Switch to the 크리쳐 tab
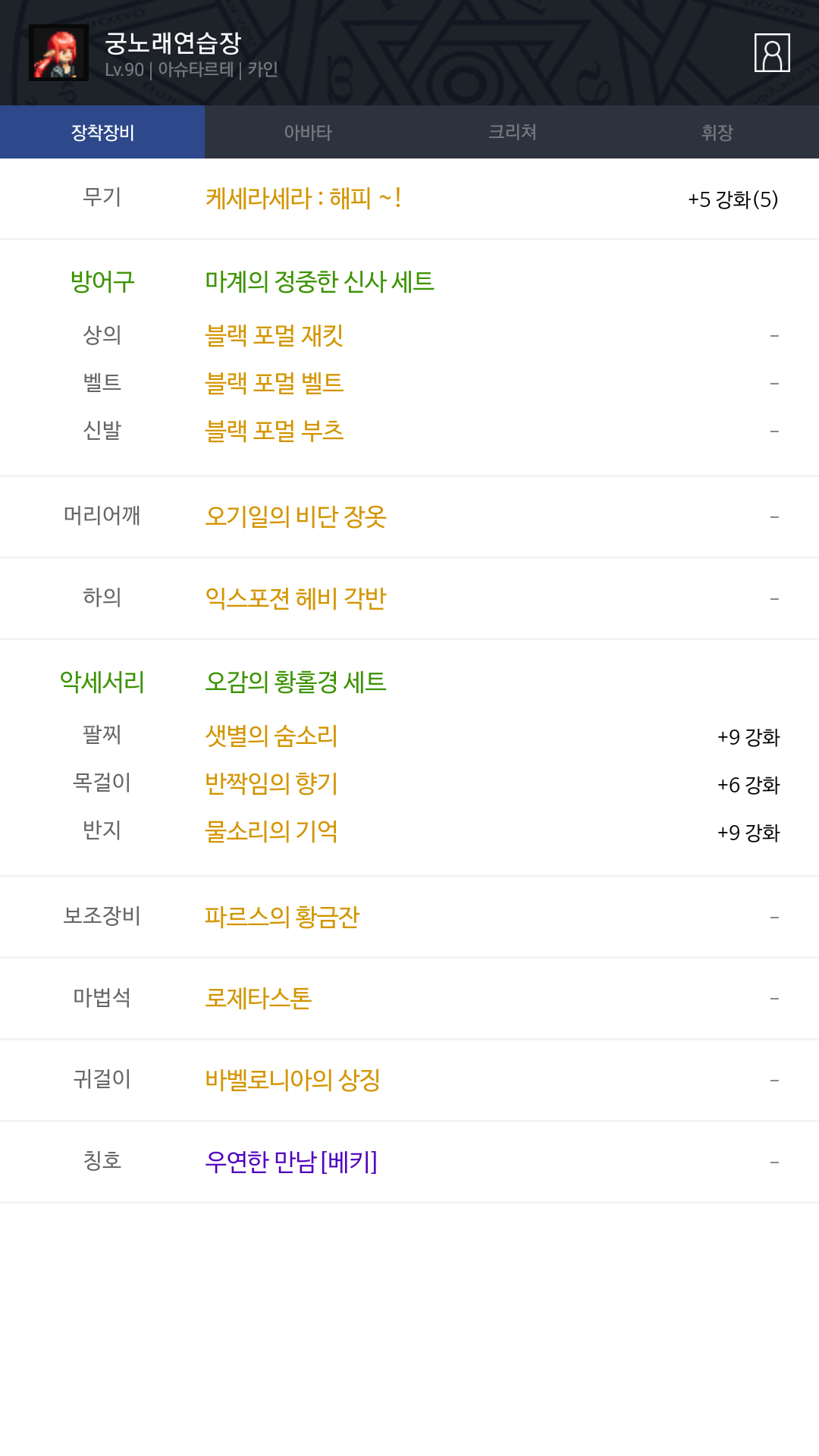This screenshot has width=819, height=1456. point(512,133)
